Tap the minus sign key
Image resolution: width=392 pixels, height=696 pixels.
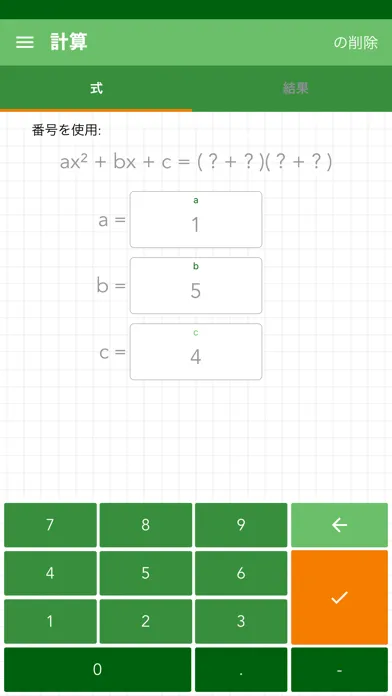[x=339, y=669]
